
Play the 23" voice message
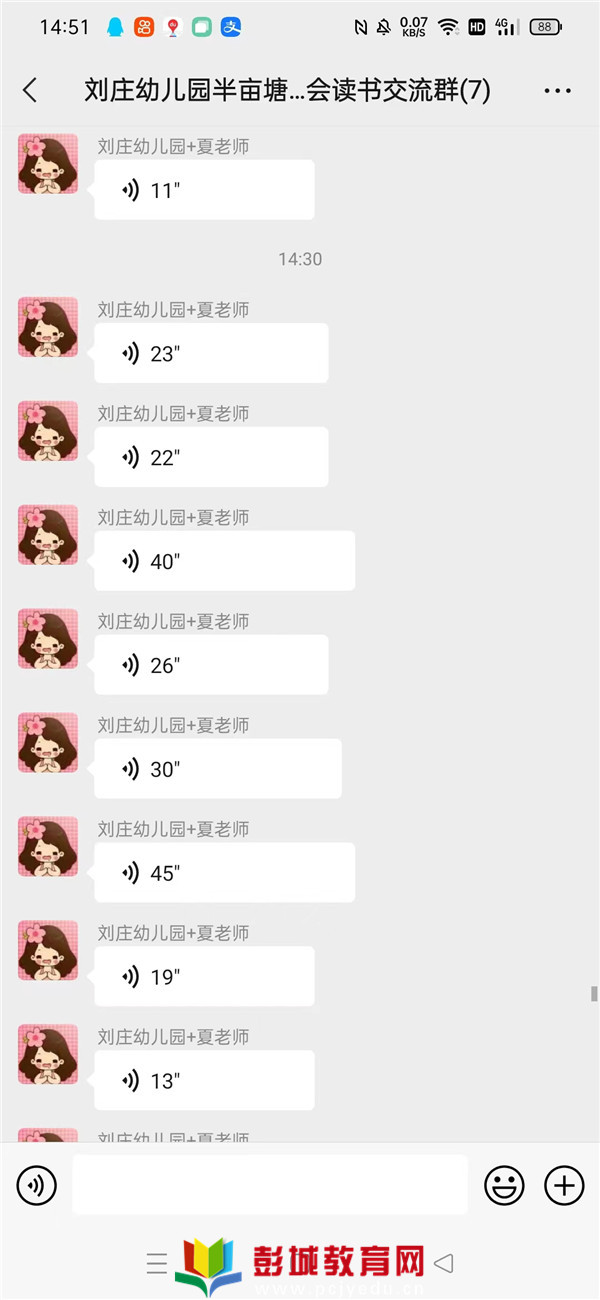pyautogui.click(x=211, y=353)
